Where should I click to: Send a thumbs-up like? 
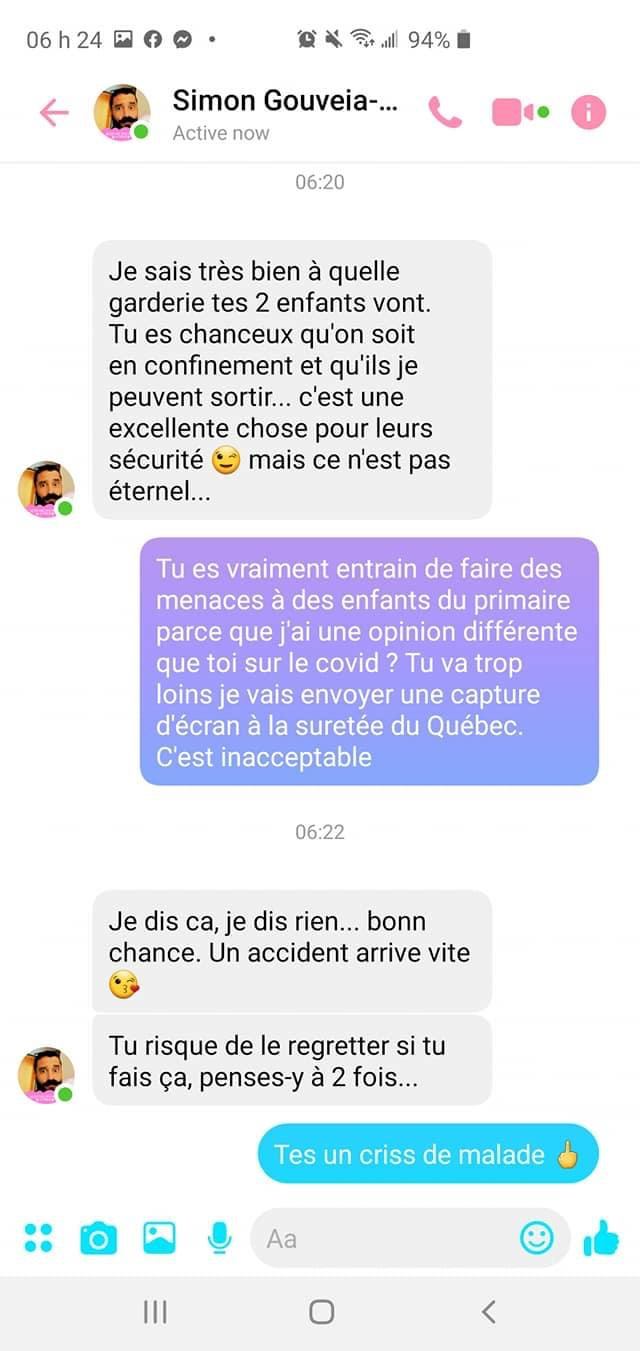pyautogui.click(x=602, y=1239)
